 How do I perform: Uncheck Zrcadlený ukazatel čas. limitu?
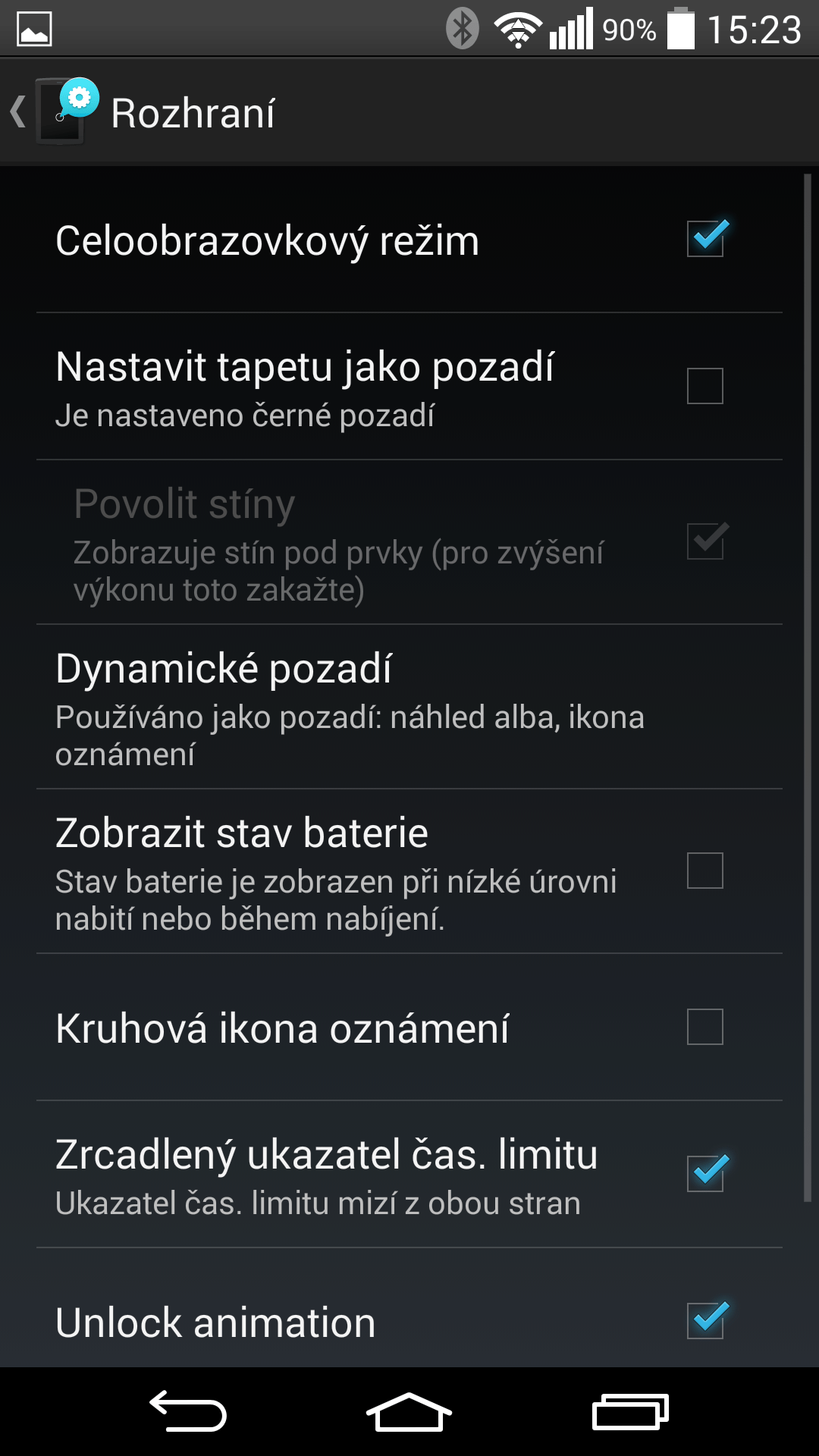705,1174
